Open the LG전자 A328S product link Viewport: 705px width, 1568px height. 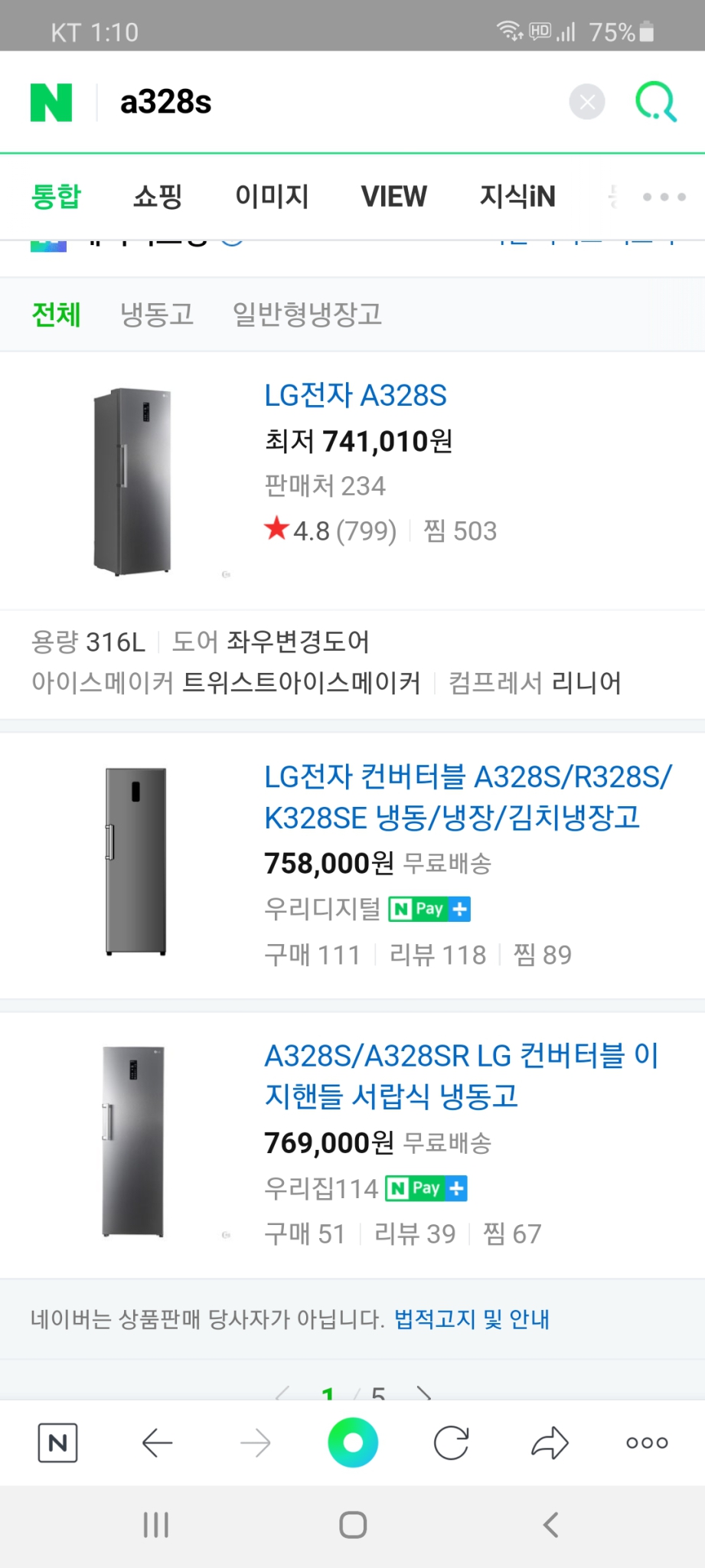[355, 395]
